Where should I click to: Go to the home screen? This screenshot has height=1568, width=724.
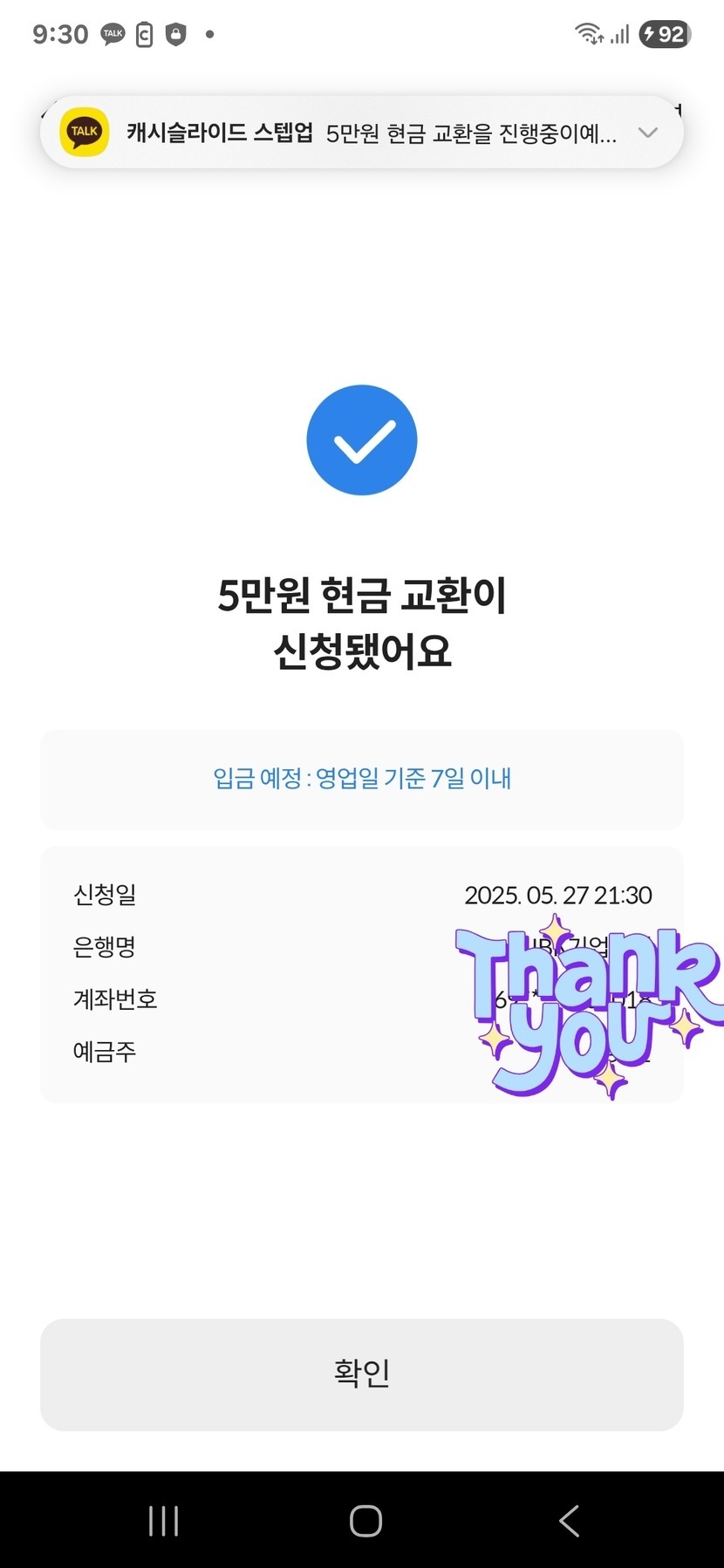(x=365, y=1521)
